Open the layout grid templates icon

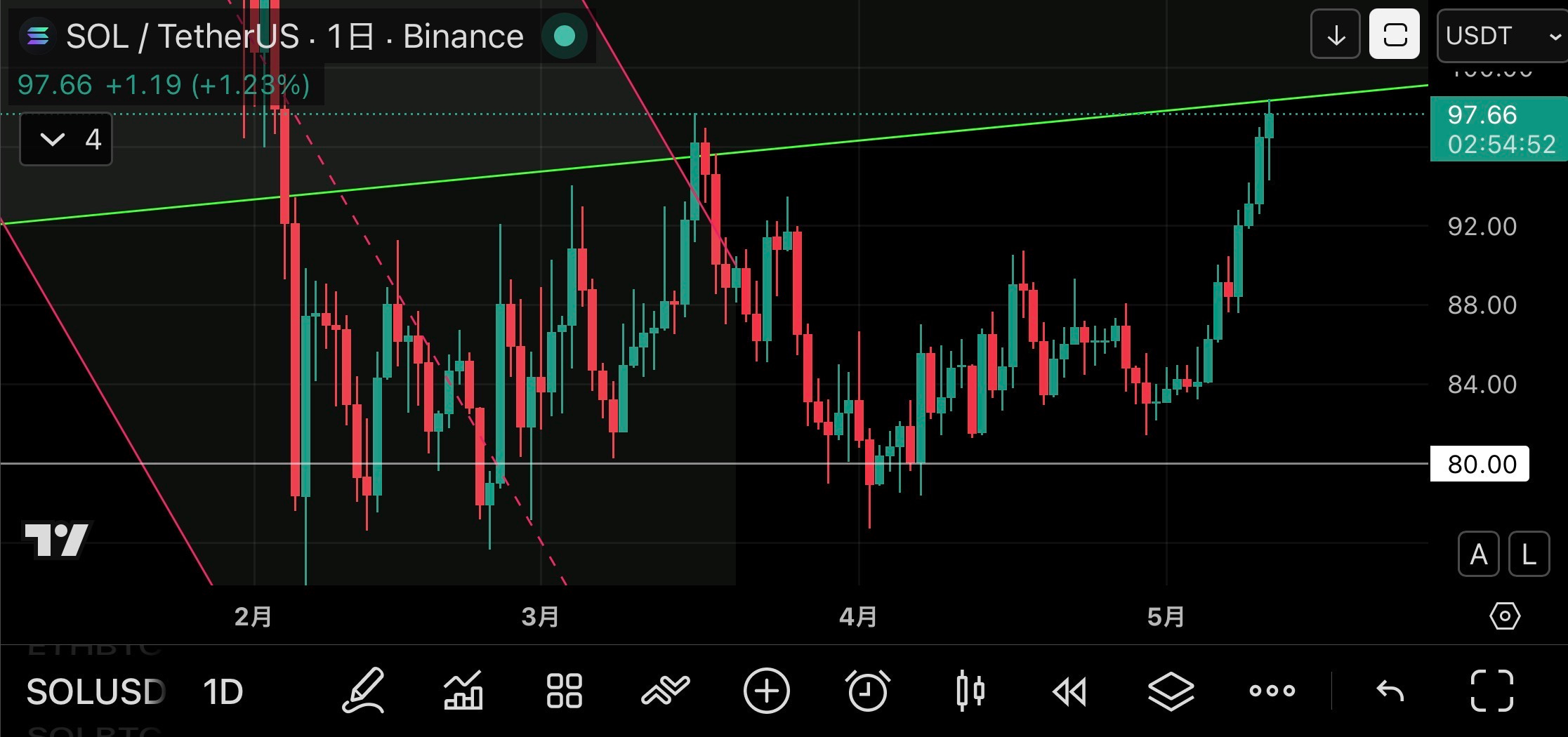[565, 691]
